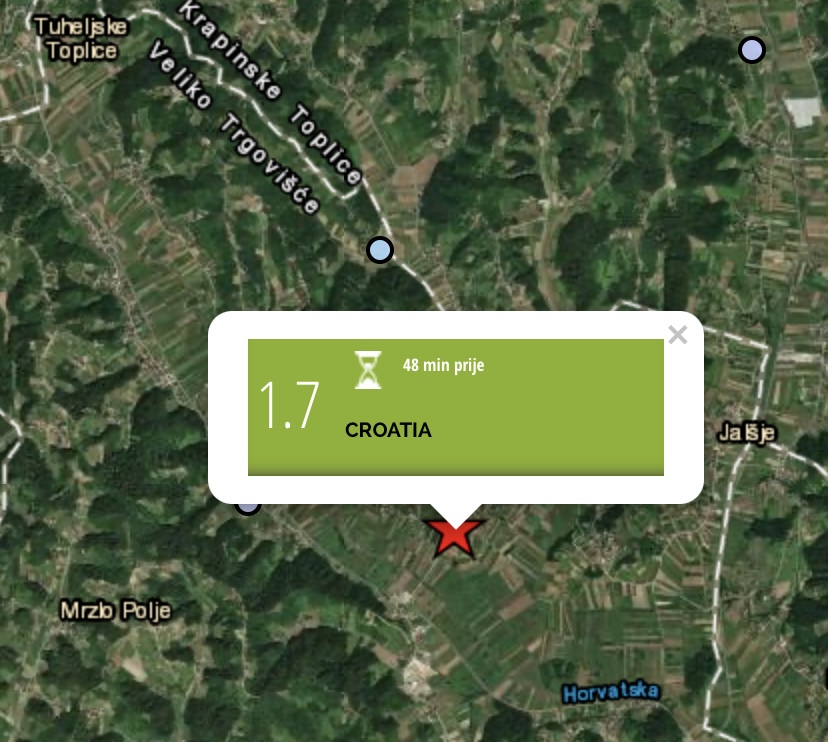Select the circle marker in the top-right corner

pos(752,50)
